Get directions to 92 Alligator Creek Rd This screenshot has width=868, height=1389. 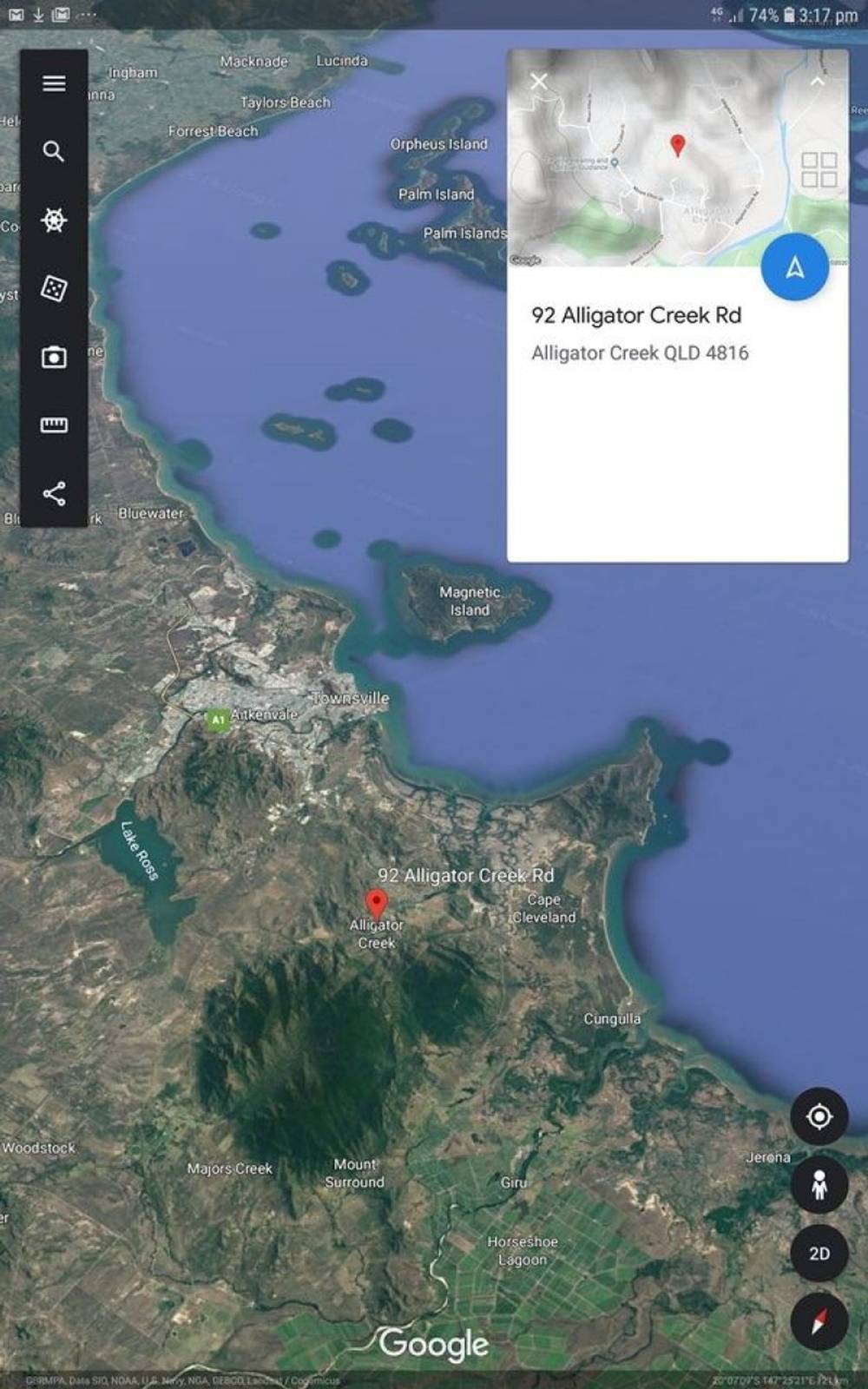(x=794, y=267)
